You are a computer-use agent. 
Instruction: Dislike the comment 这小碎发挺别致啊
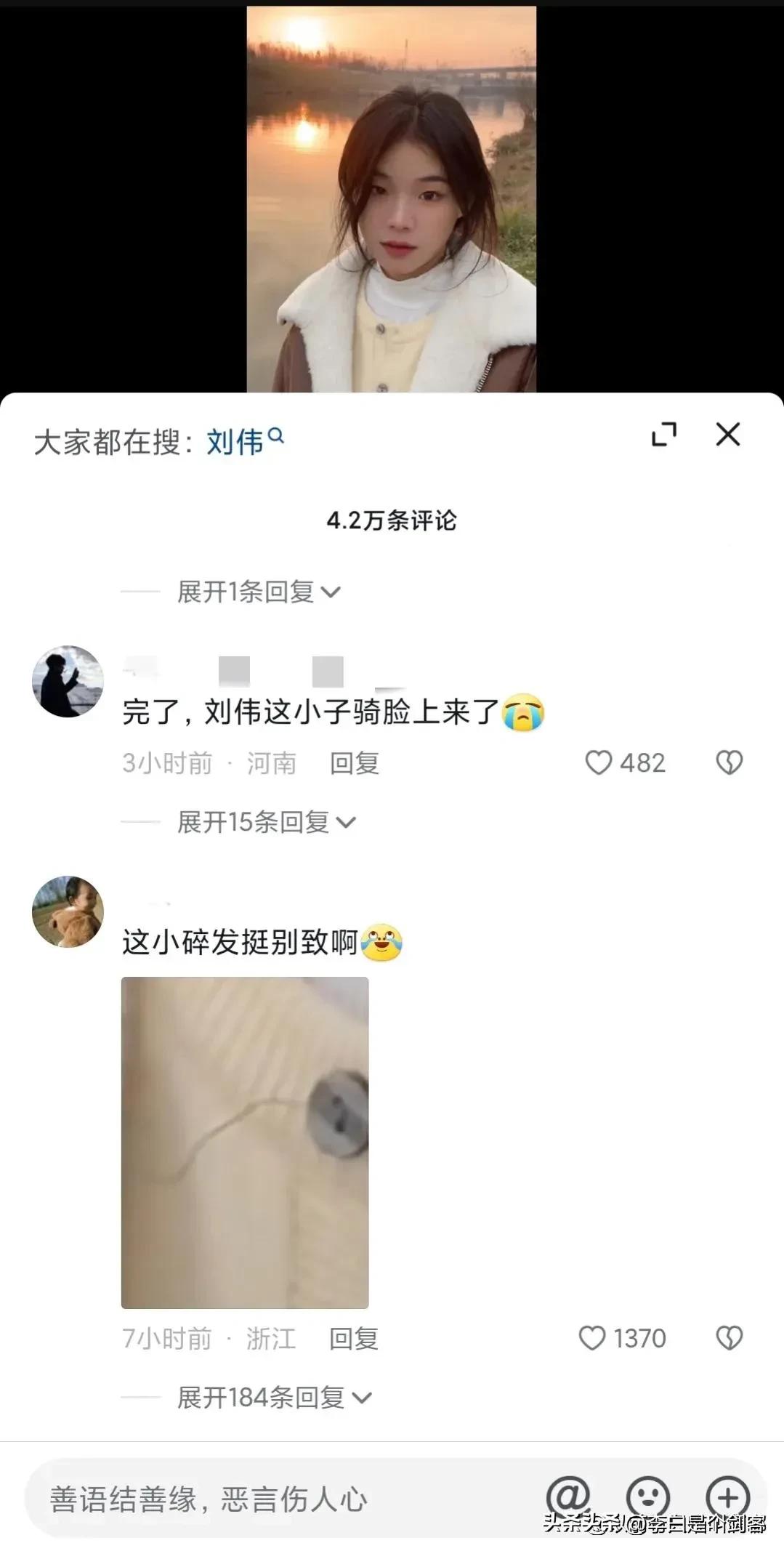[x=729, y=1338]
